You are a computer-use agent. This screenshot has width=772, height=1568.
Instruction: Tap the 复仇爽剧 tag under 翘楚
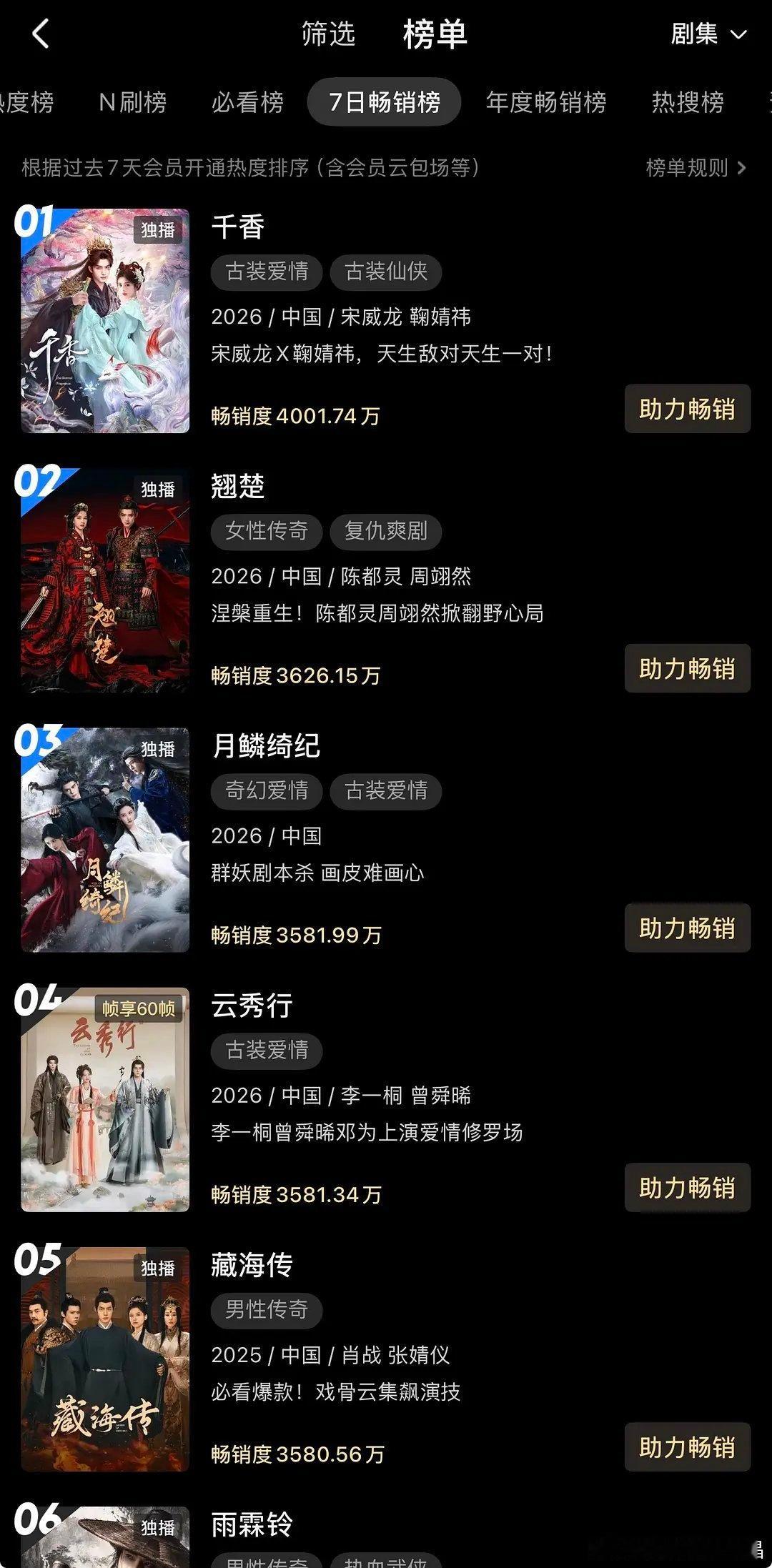(x=386, y=531)
